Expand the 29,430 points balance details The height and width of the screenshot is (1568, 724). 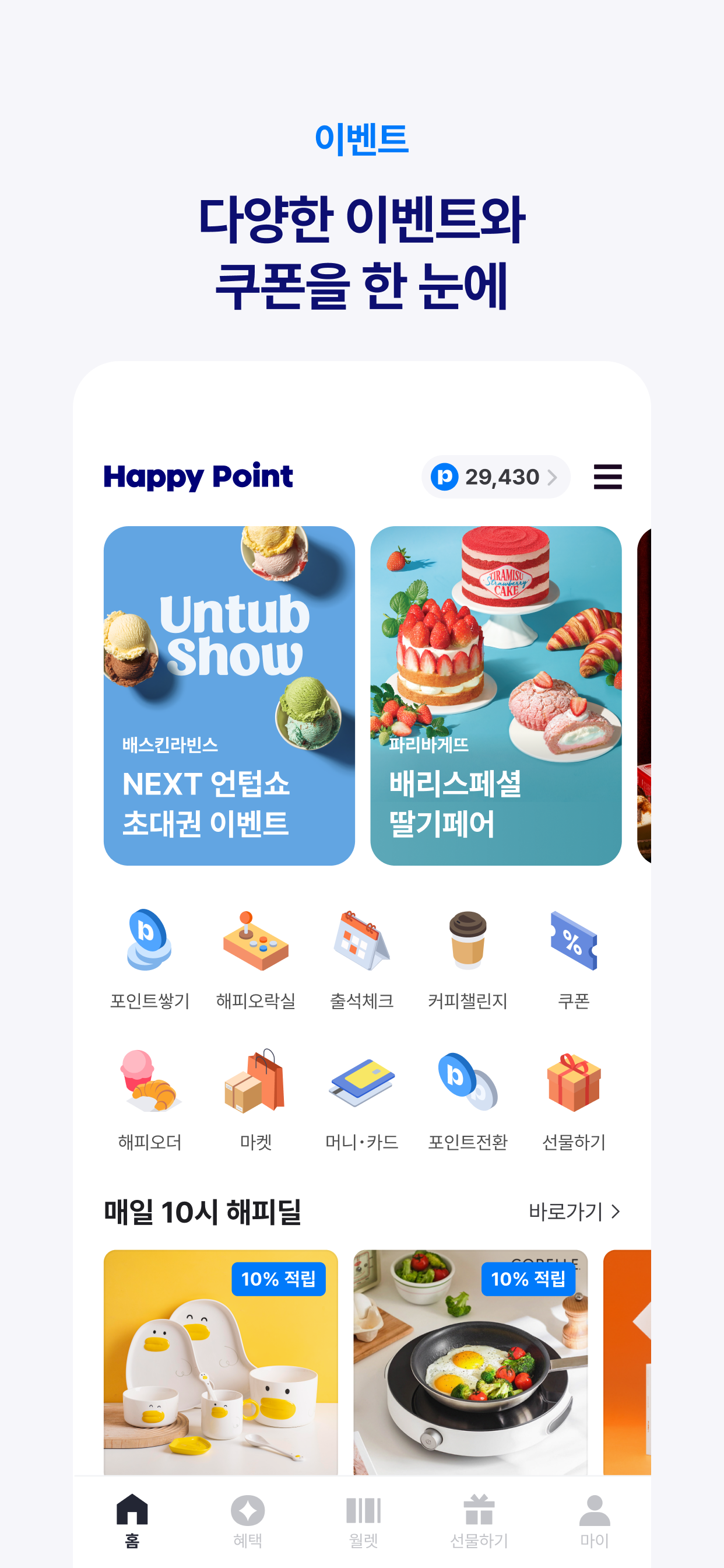[x=496, y=477]
